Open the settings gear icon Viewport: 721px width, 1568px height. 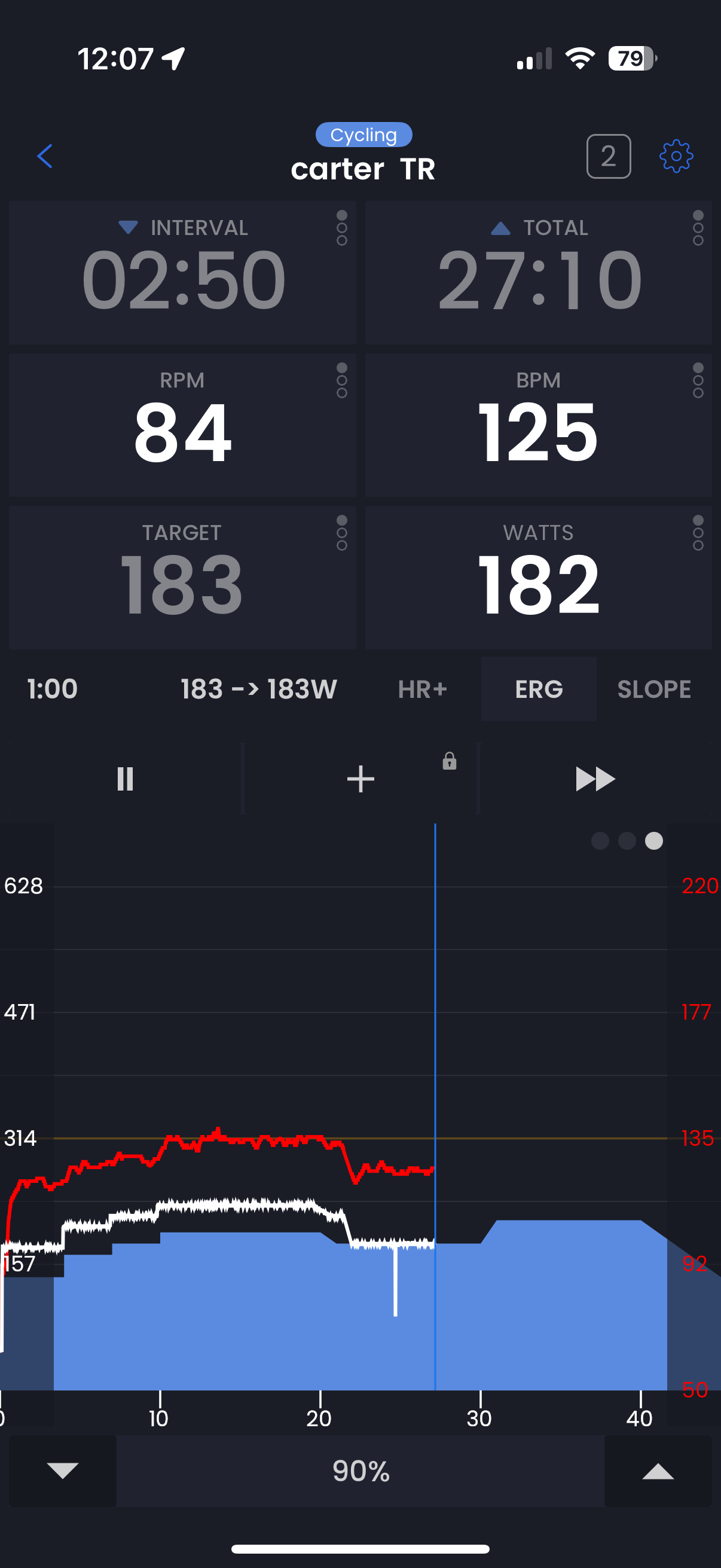pos(676,157)
